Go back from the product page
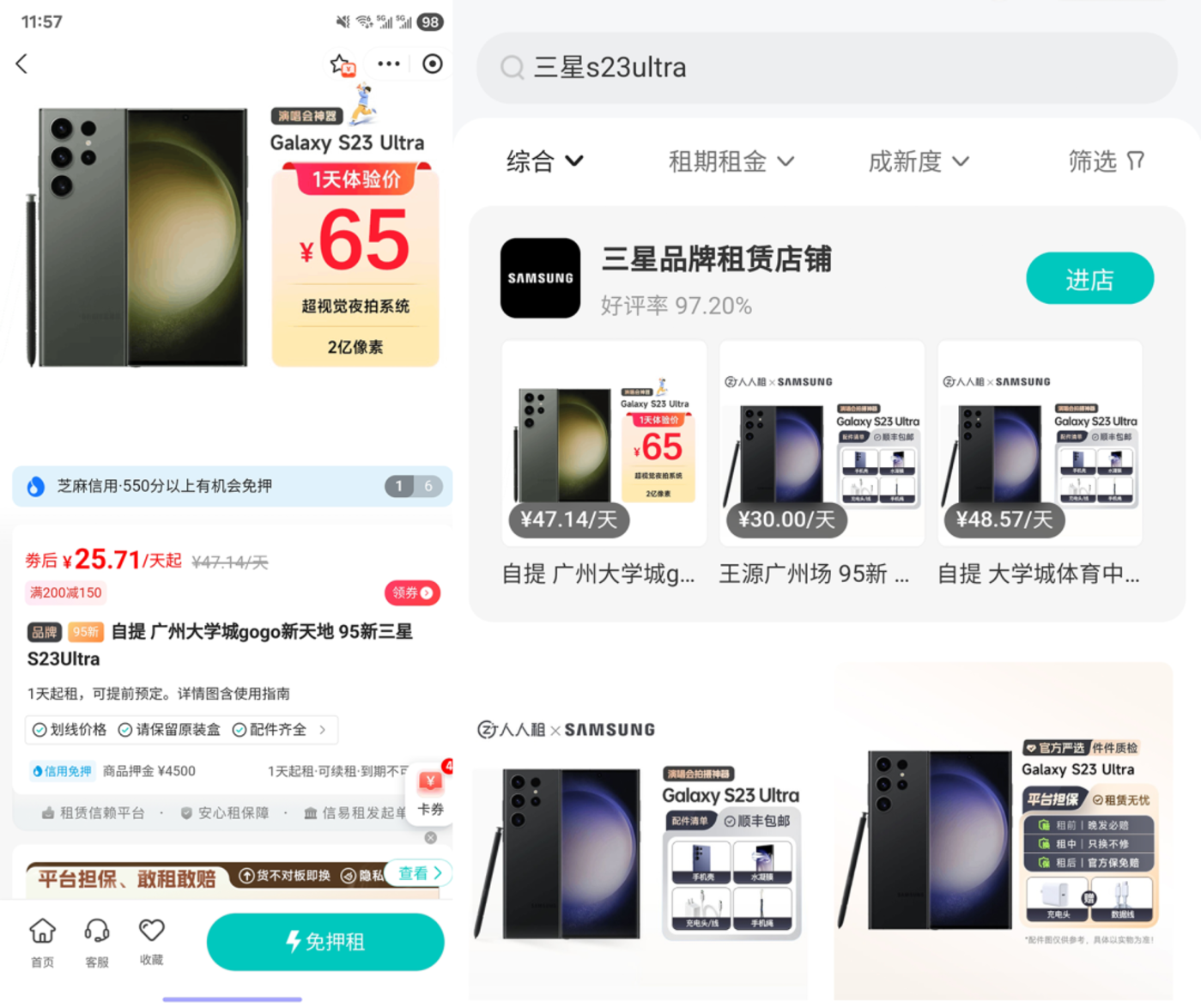1201x1008 pixels. coord(22,64)
